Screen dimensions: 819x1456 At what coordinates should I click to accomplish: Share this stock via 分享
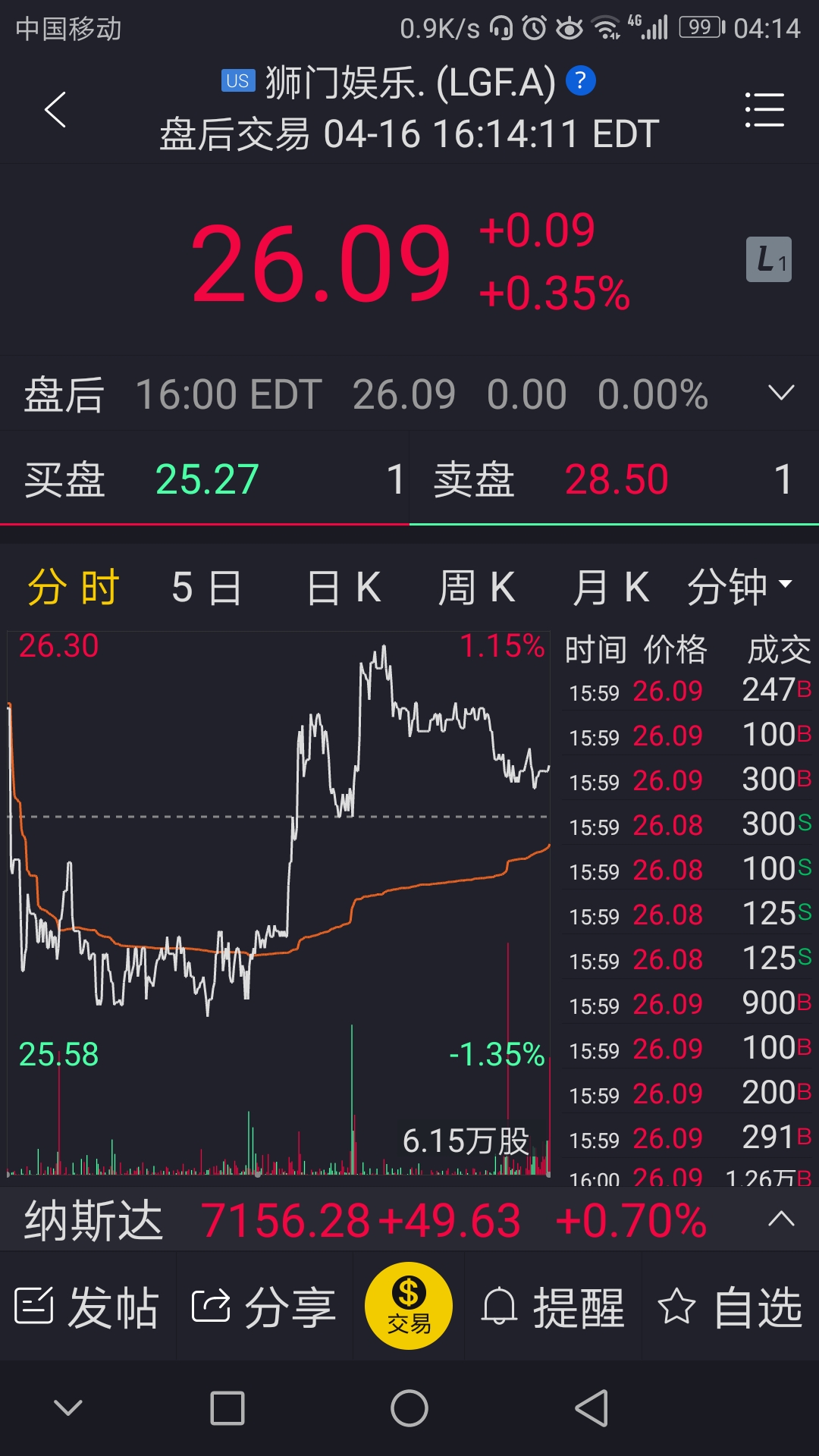point(264,1307)
